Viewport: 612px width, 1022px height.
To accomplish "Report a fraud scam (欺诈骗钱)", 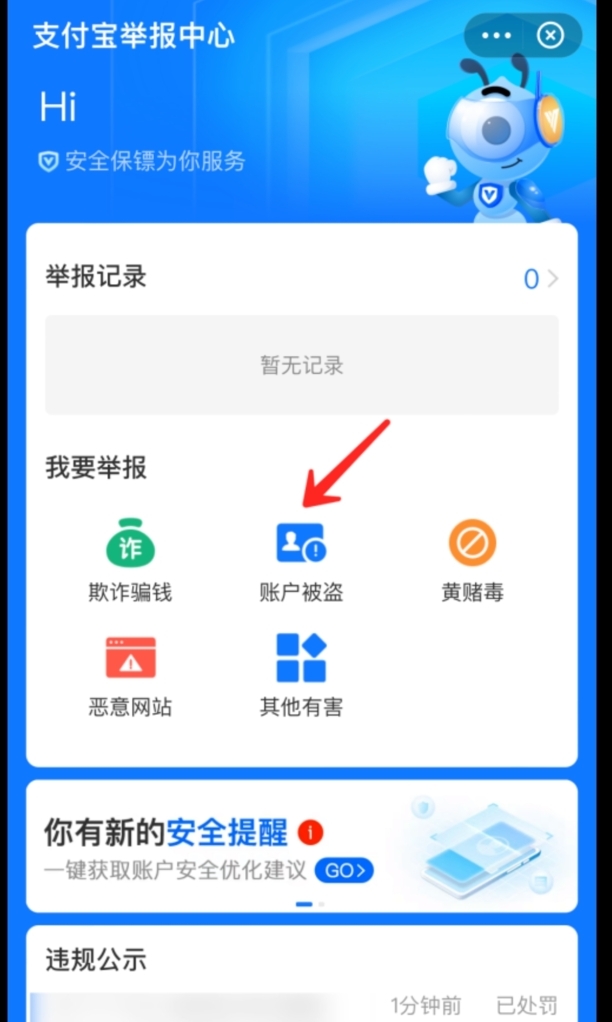I will click(x=130, y=561).
